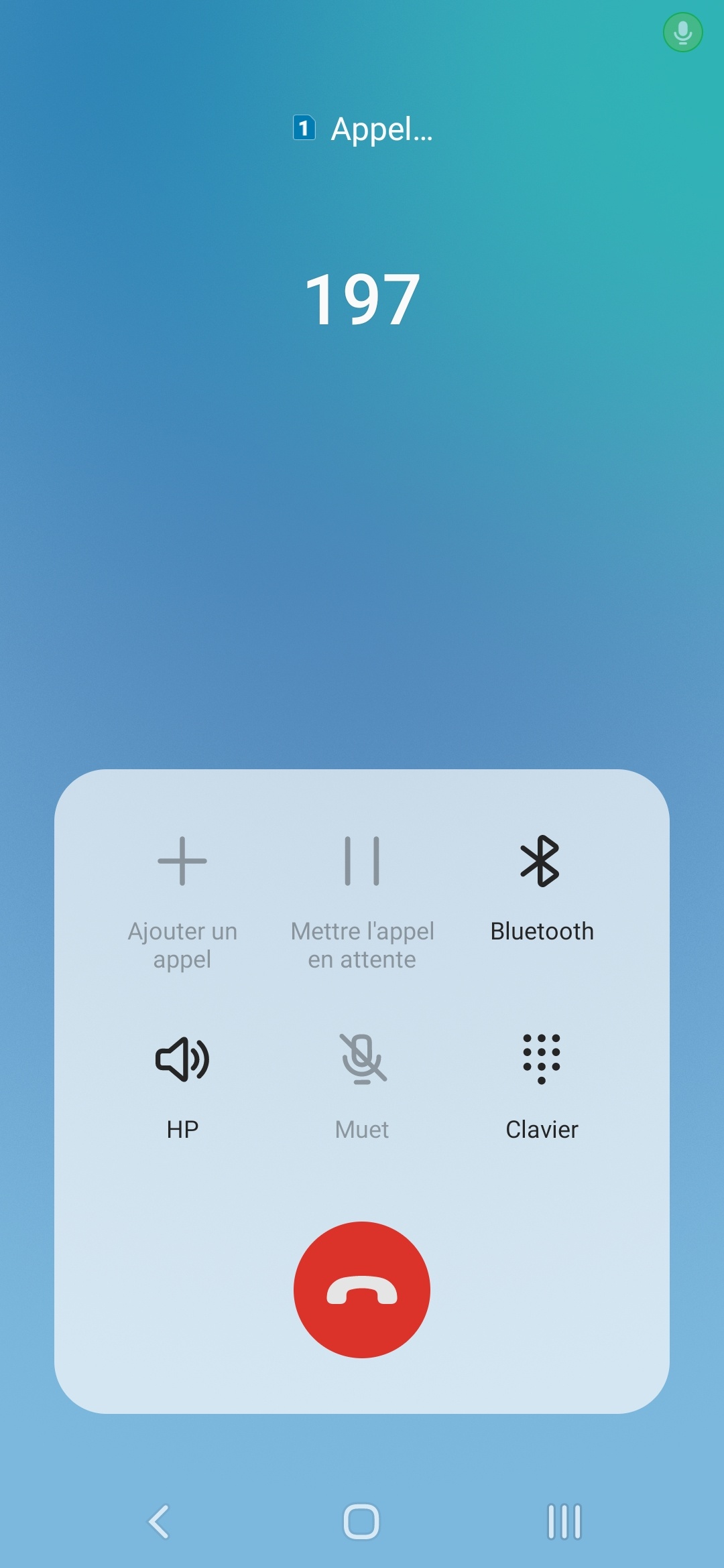This screenshot has height=1568, width=724.
Task: Open recent apps from navigation bar
Action: tap(564, 1522)
